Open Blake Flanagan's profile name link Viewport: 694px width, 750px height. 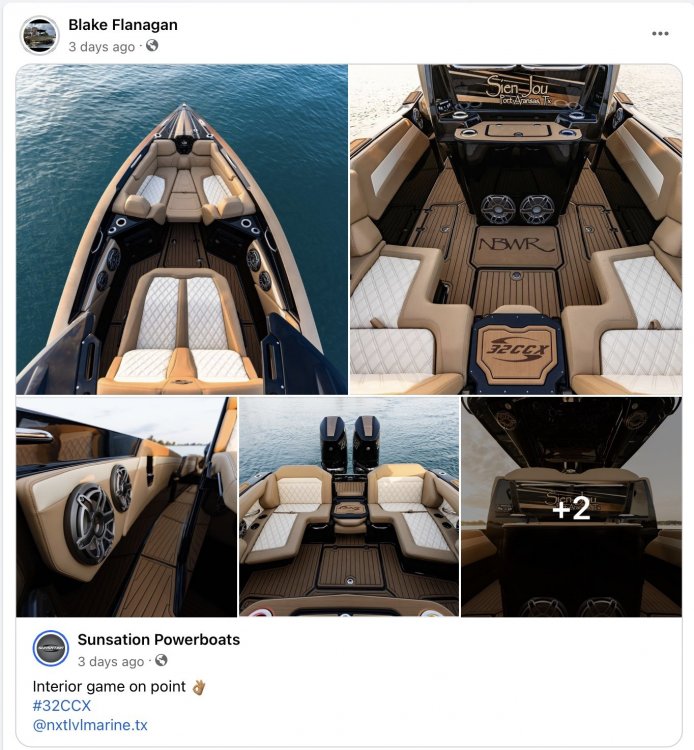point(122,24)
